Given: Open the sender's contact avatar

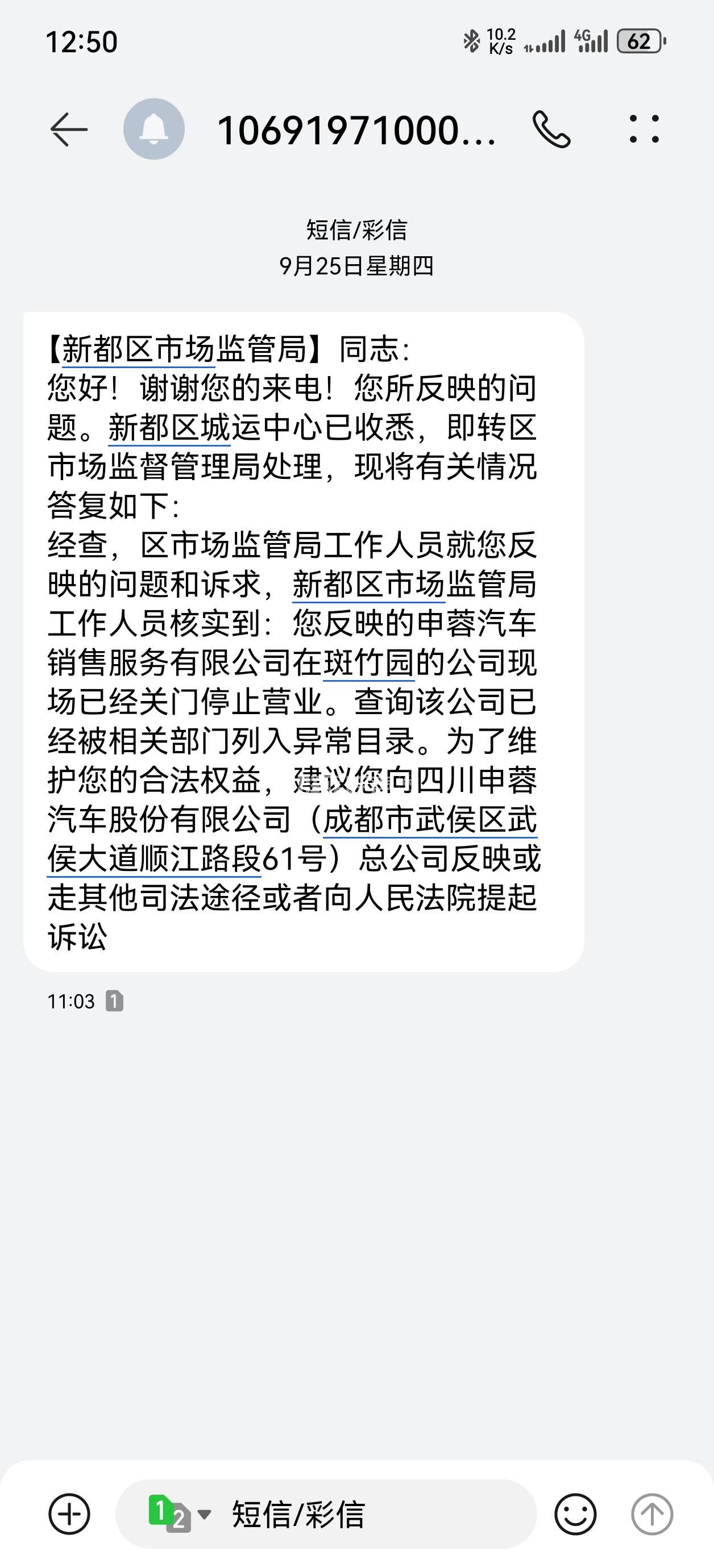Looking at the screenshot, I should [x=153, y=130].
